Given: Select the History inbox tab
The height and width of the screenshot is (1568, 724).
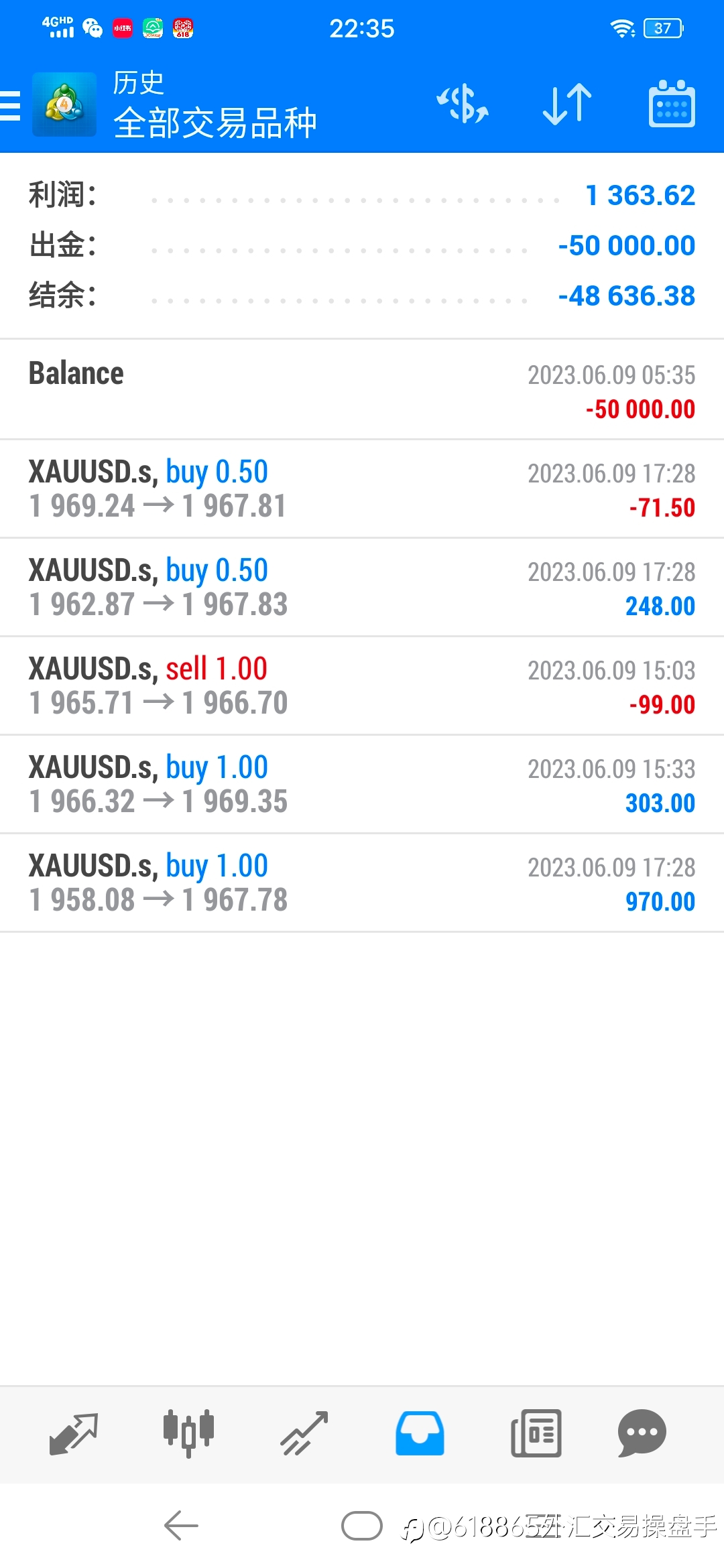Looking at the screenshot, I should click(x=420, y=1434).
